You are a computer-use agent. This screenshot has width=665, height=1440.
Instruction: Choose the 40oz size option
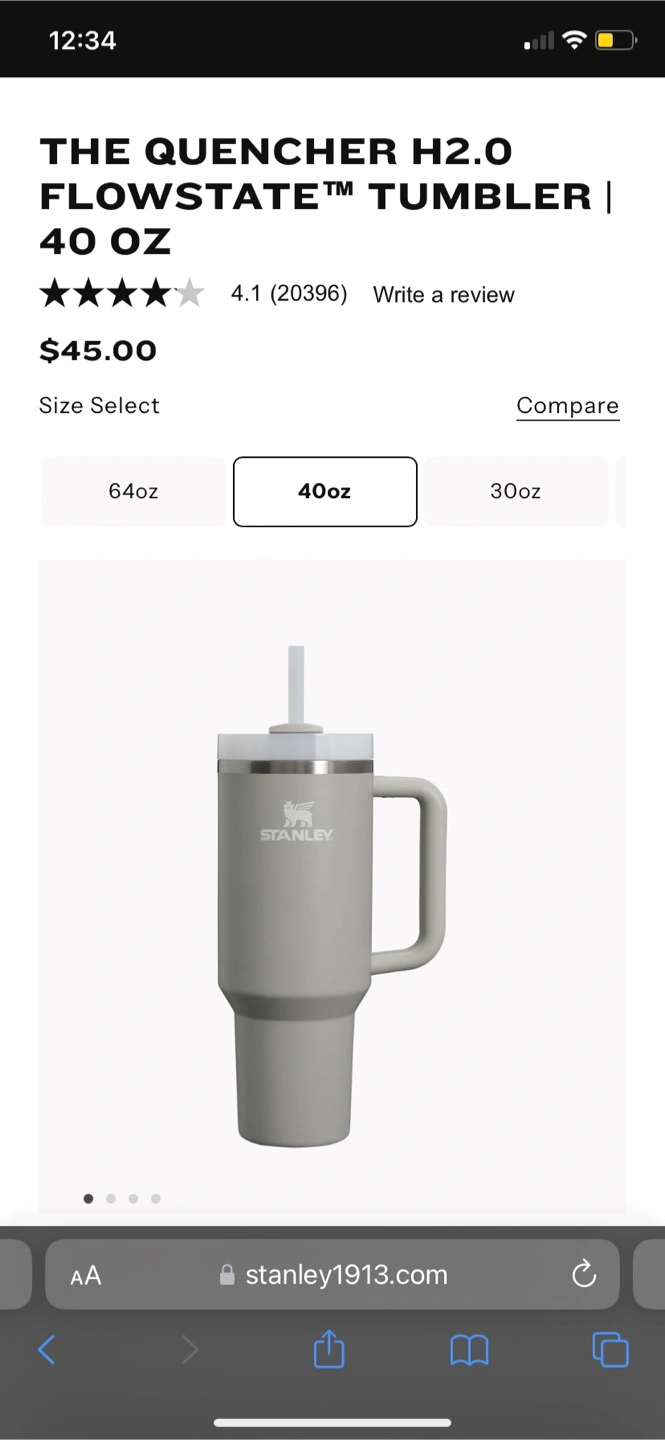[x=324, y=491]
